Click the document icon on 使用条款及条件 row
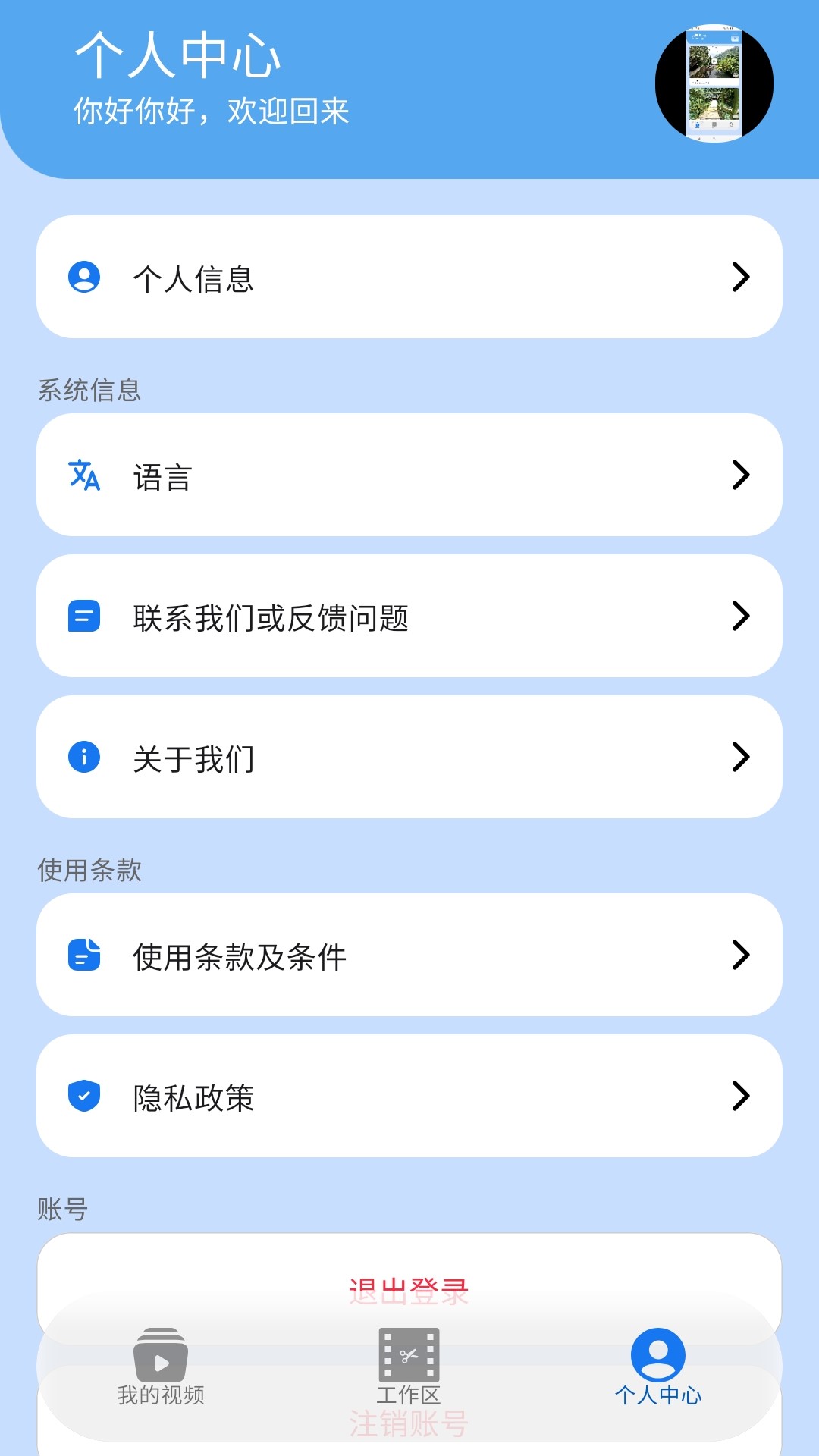 point(83,956)
